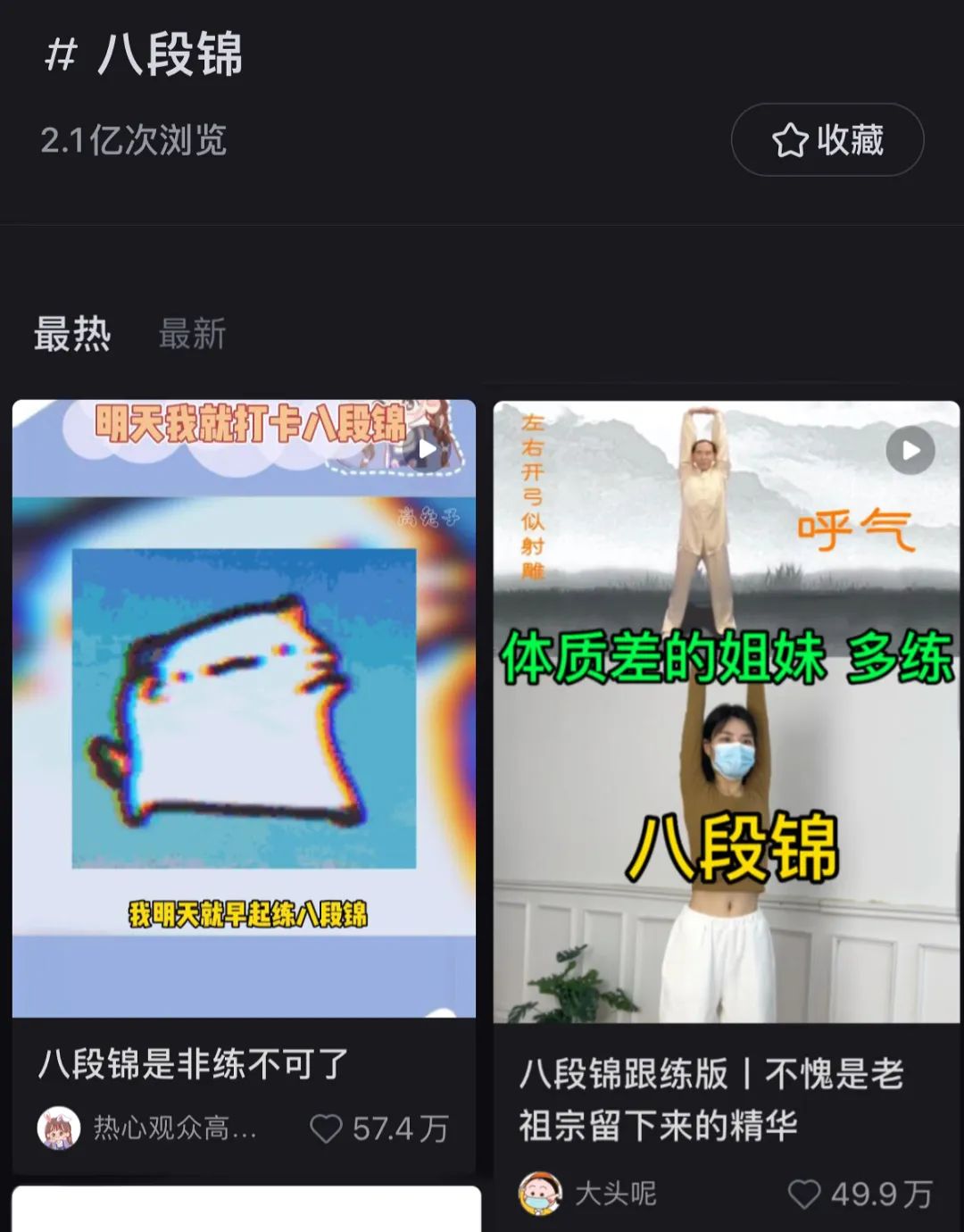Open the video 八段锦是非练不可了
This screenshot has height=1232, width=964.
[x=244, y=708]
